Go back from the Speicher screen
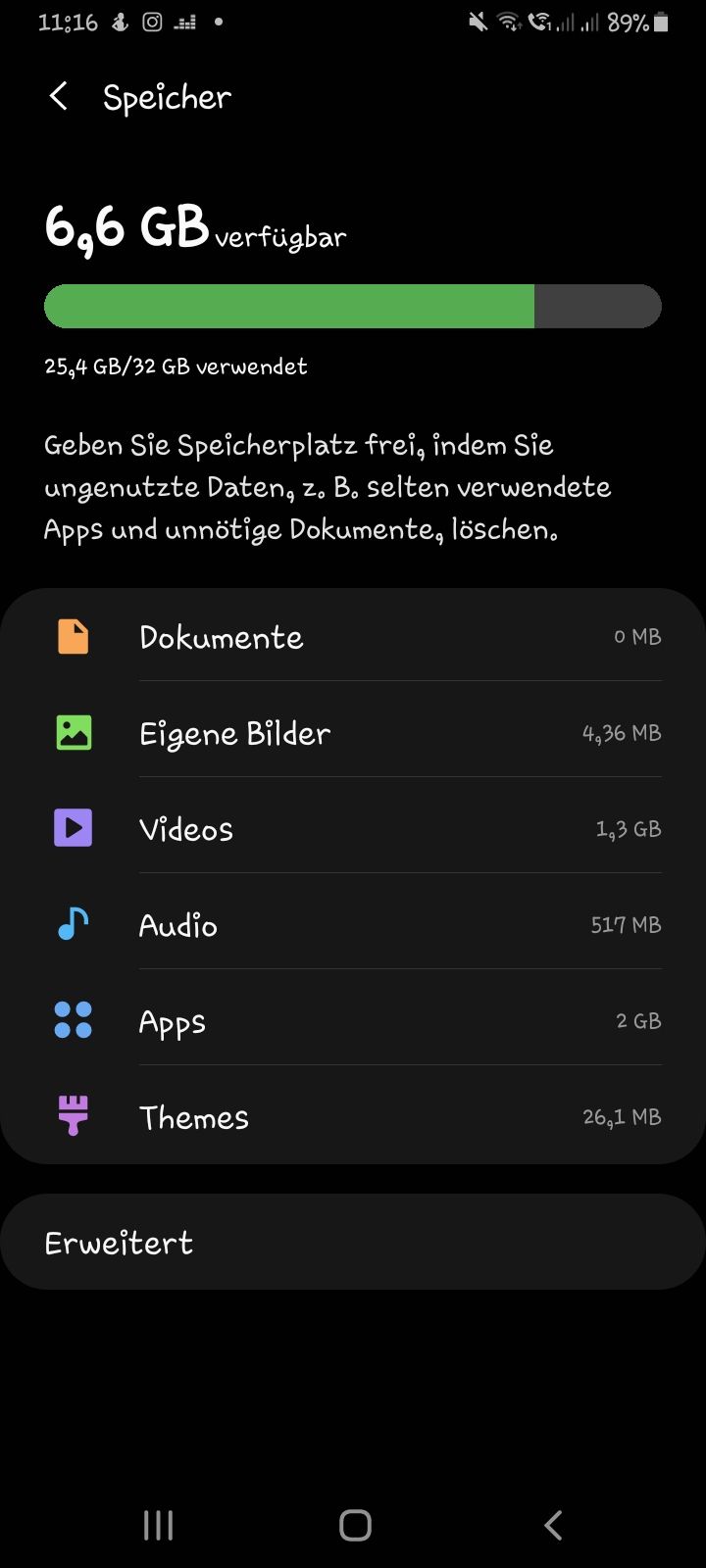This screenshot has width=706, height=1568. pyautogui.click(x=59, y=97)
